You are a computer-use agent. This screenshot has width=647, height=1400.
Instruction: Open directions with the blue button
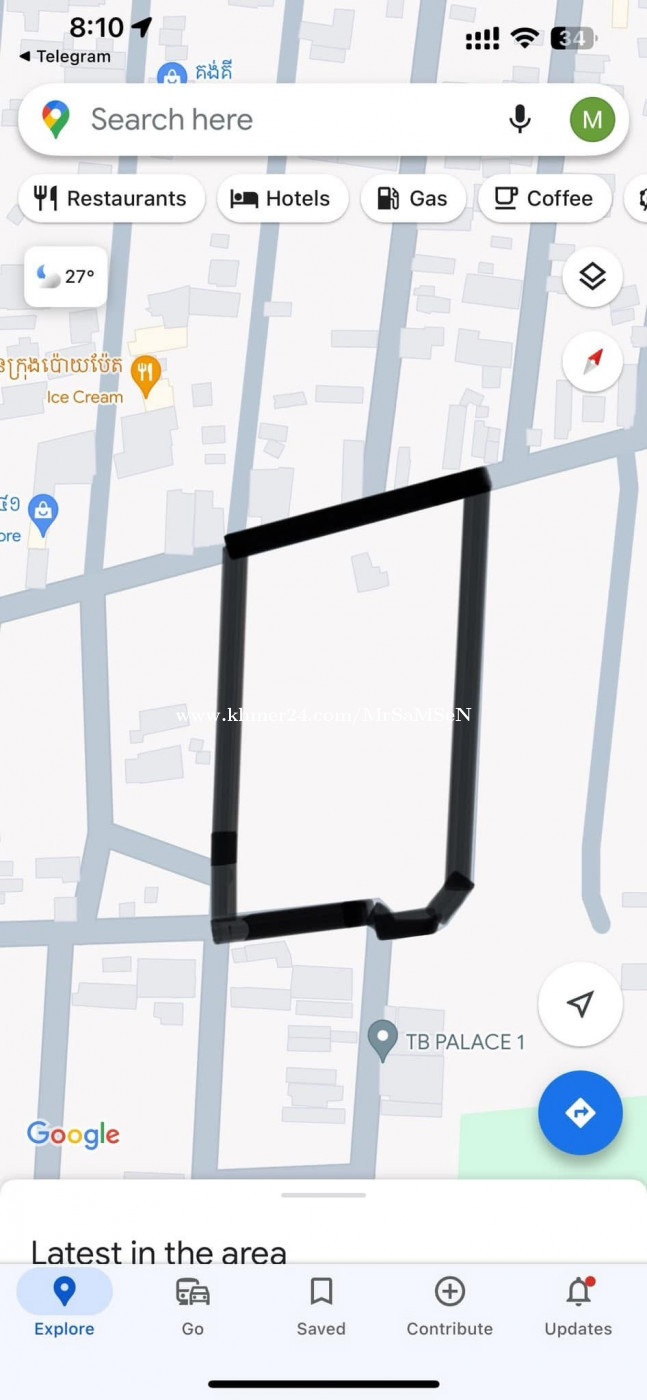click(x=580, y=1113)
